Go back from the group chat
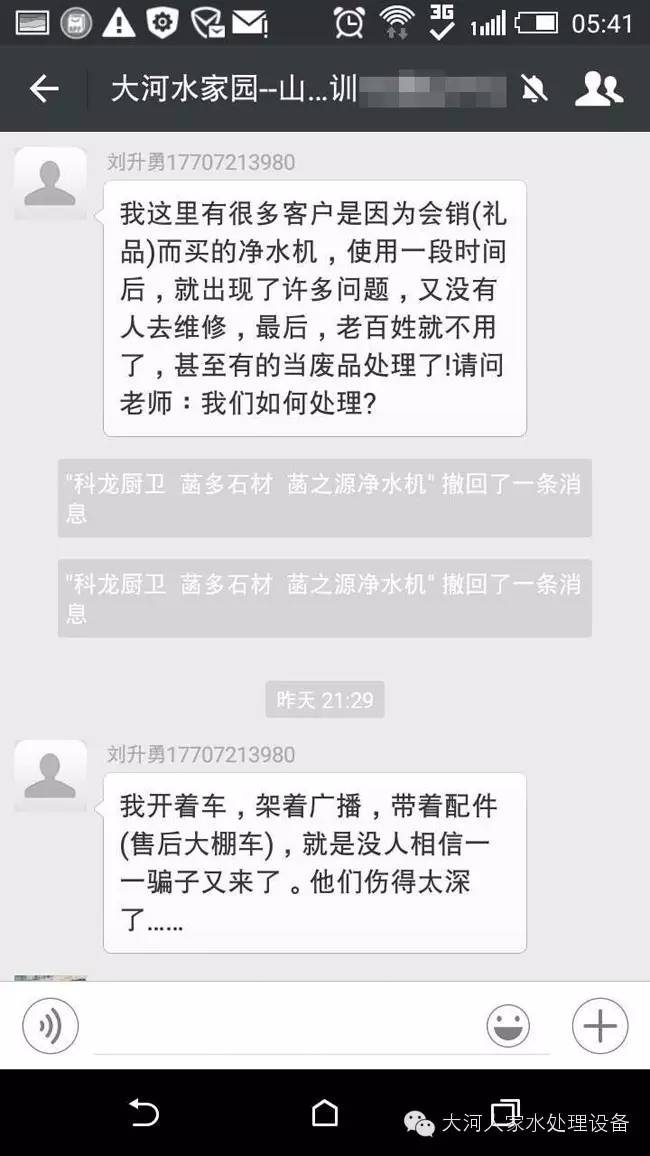This screenshot has height=1156, width=650. click(x=44, y=89)
